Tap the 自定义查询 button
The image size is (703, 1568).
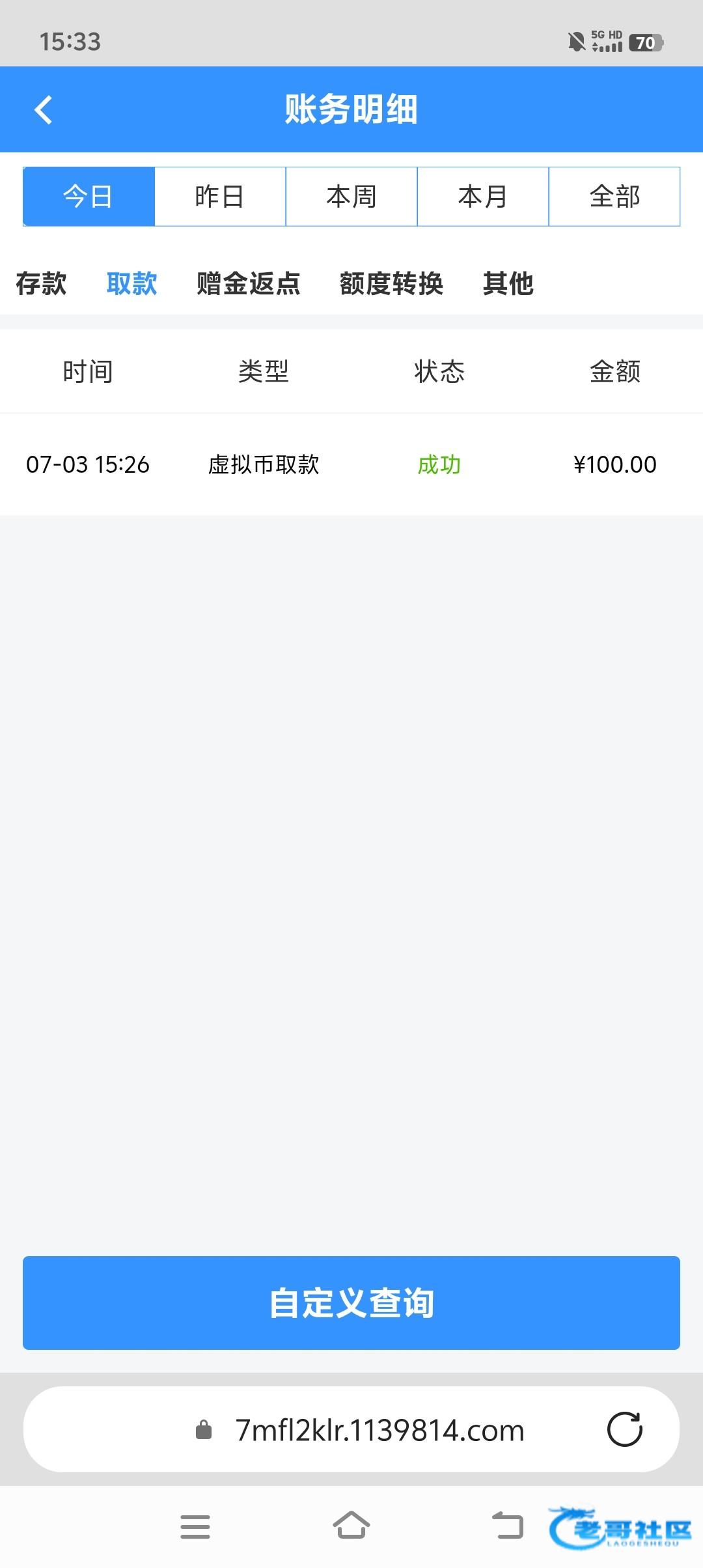[x=351, y=1303]
